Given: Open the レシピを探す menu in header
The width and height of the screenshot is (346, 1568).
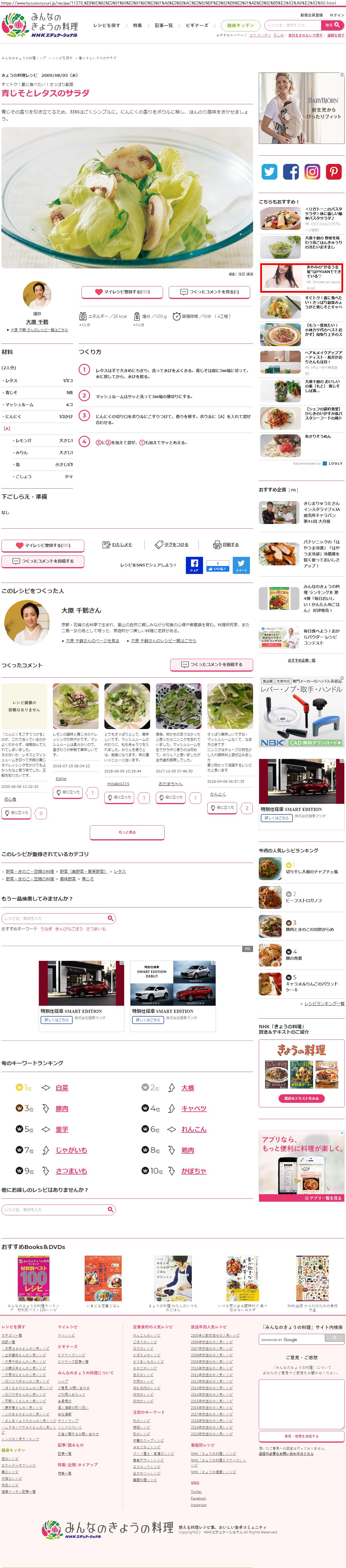Looking at the screenshot, I should (x=107, y=26).
